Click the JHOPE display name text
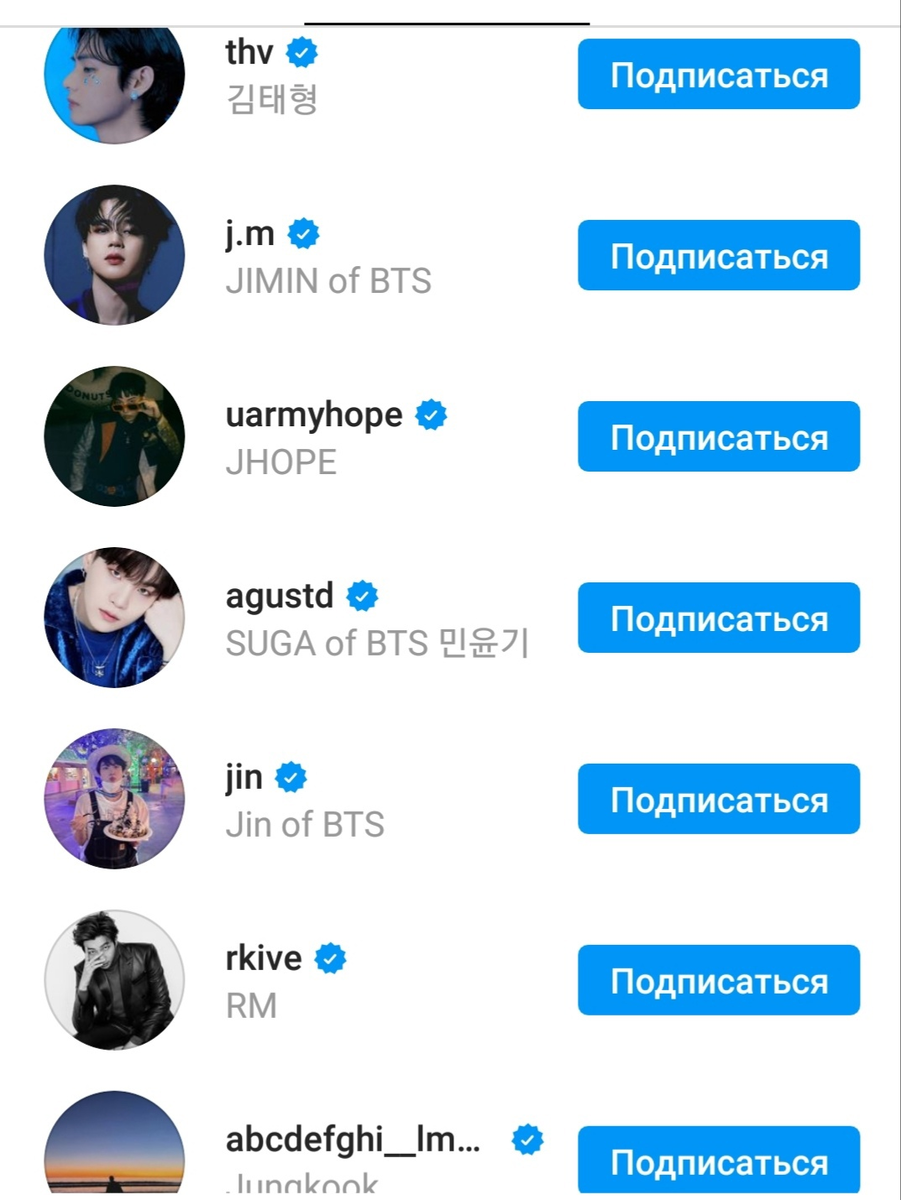 [281, 462]
